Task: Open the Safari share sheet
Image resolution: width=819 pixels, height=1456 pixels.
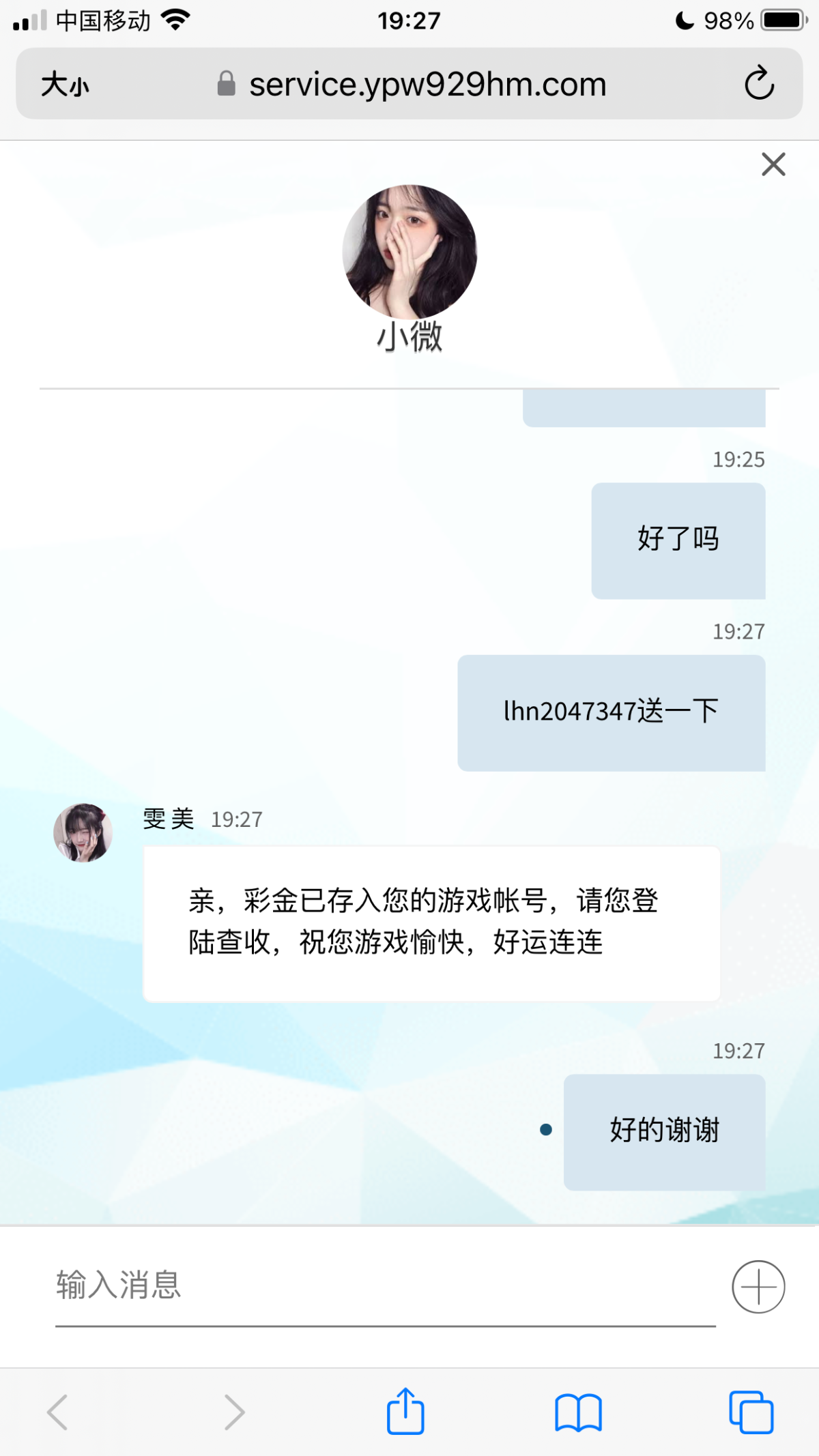Action: click(x=405, y=1411)
